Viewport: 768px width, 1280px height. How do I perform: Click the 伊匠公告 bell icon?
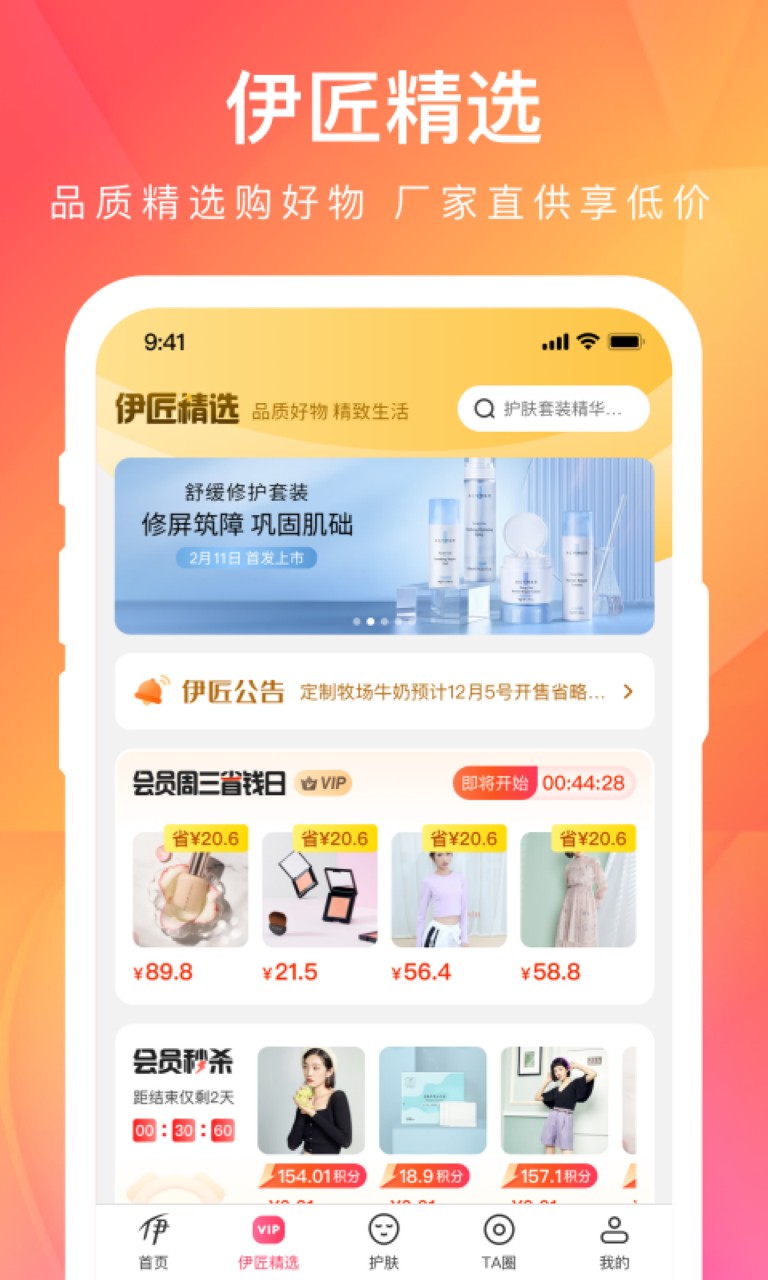tap(152, 690)
